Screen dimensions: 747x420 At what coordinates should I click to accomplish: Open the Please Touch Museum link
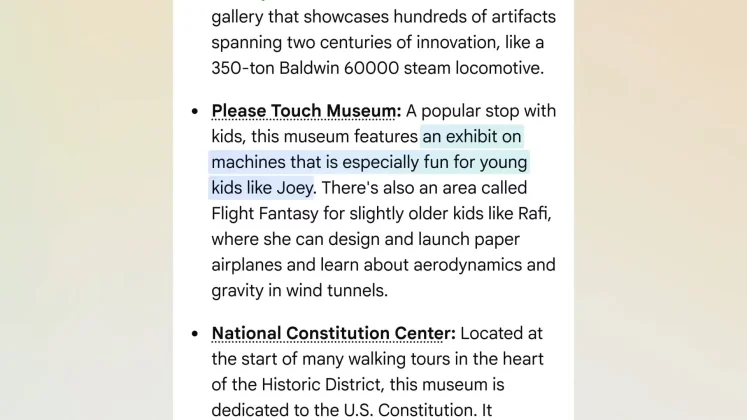(x=304, y=111)
